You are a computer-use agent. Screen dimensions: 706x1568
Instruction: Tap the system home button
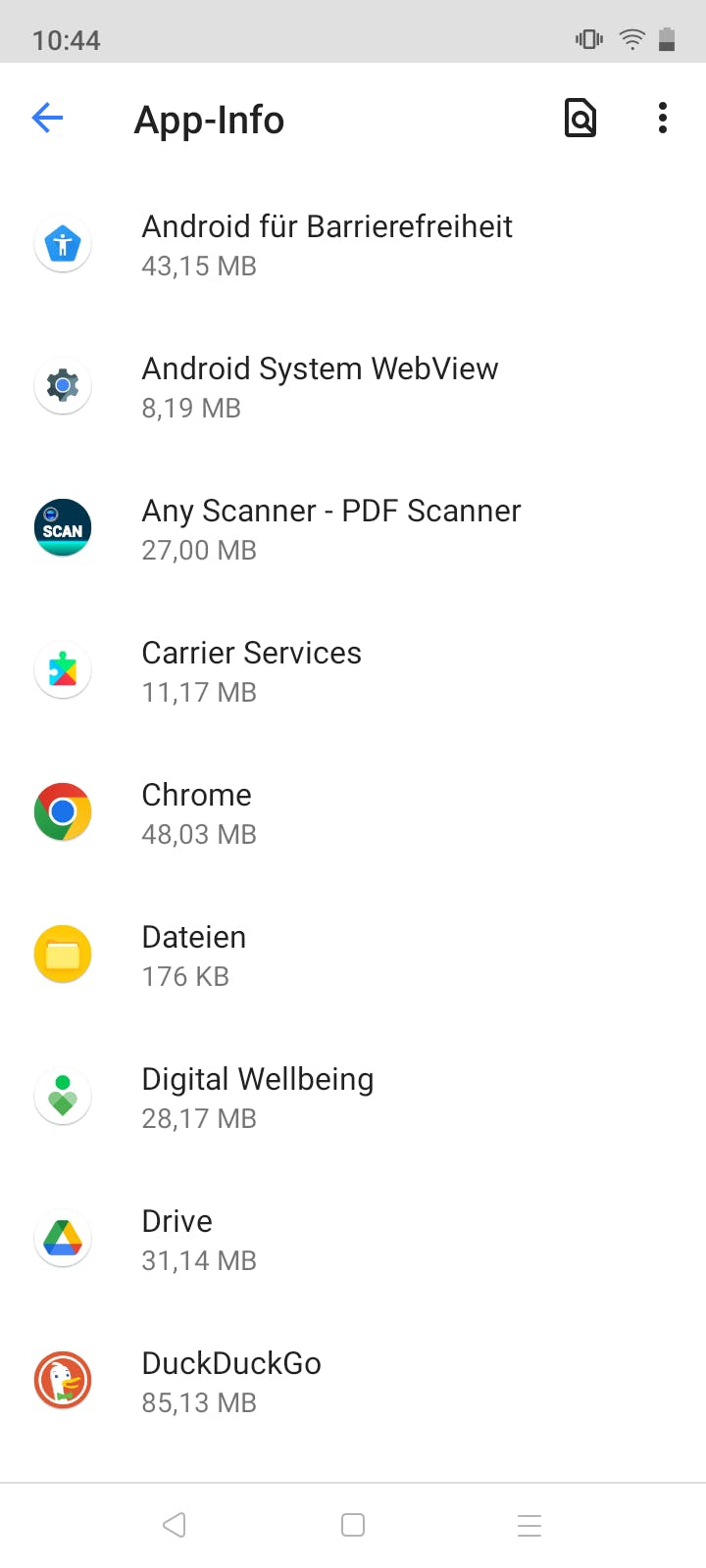pyautogui.click(x=353, y=1525)
